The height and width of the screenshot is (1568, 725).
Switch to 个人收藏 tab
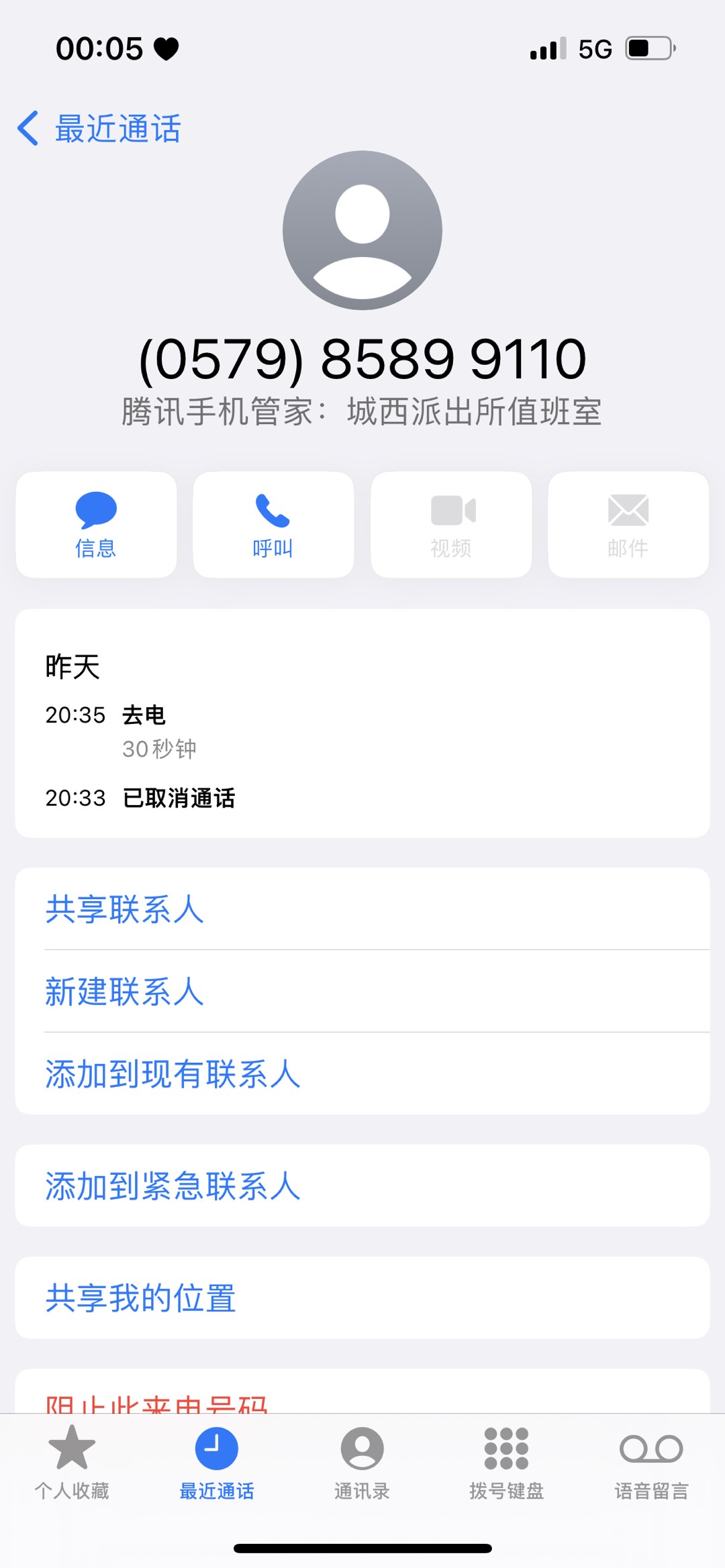72,1462
